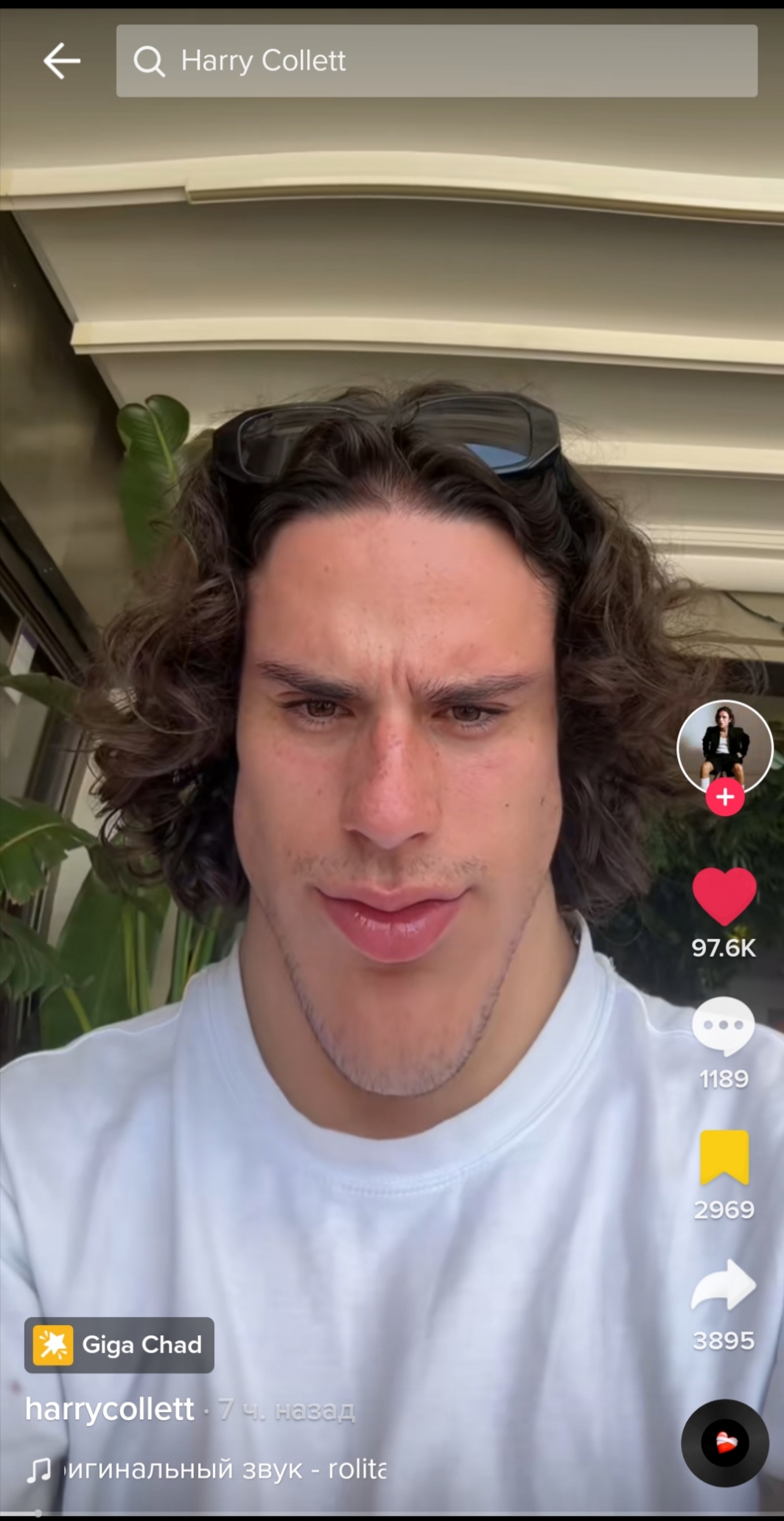Open the Harry Collett search field
Image resolution: width=784 pixels, height=1521 pixels.
pyautogui.click(x=436, y=60)
